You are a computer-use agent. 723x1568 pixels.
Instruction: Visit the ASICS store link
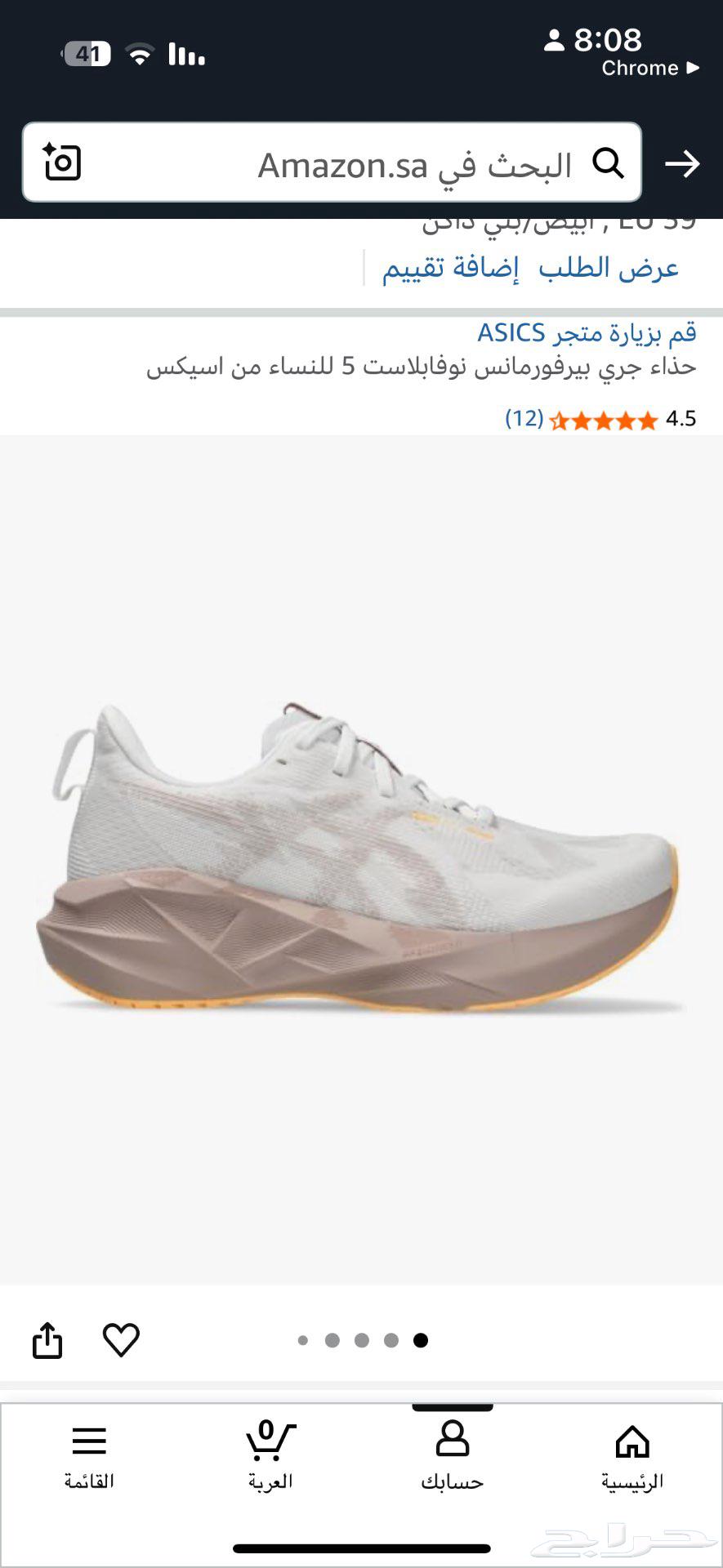[587, 332]
